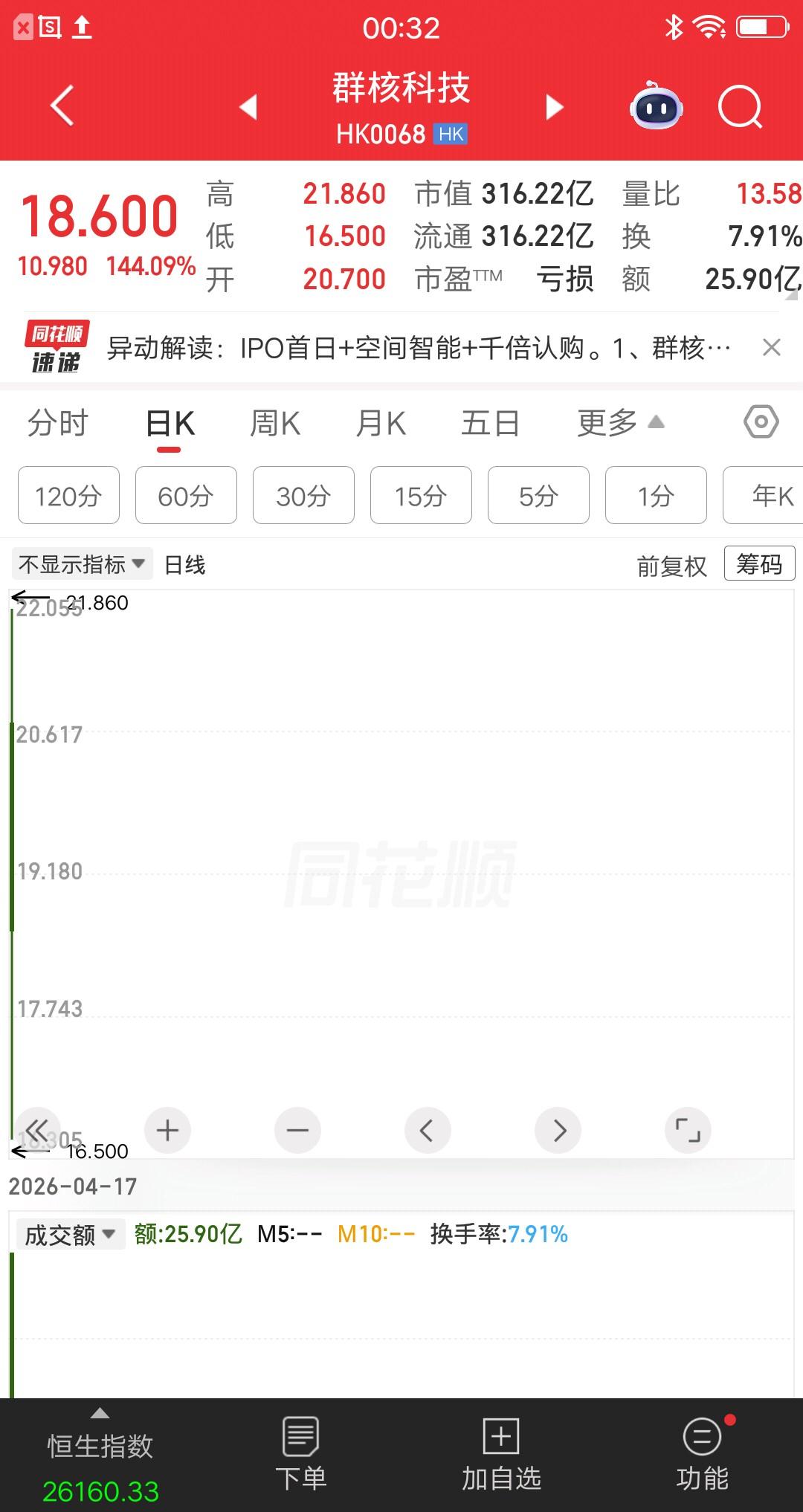Open the 不显示指标 indicator dropdown
This screenshot has width=803, height=1512.
coord(80,563)
